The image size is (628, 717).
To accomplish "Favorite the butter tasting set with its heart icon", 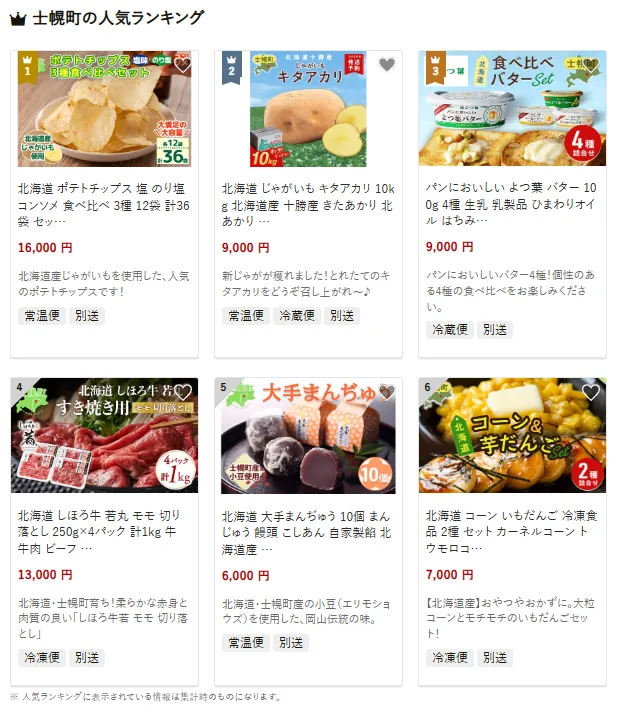I will pyautogui.click(x=590, y=66).
